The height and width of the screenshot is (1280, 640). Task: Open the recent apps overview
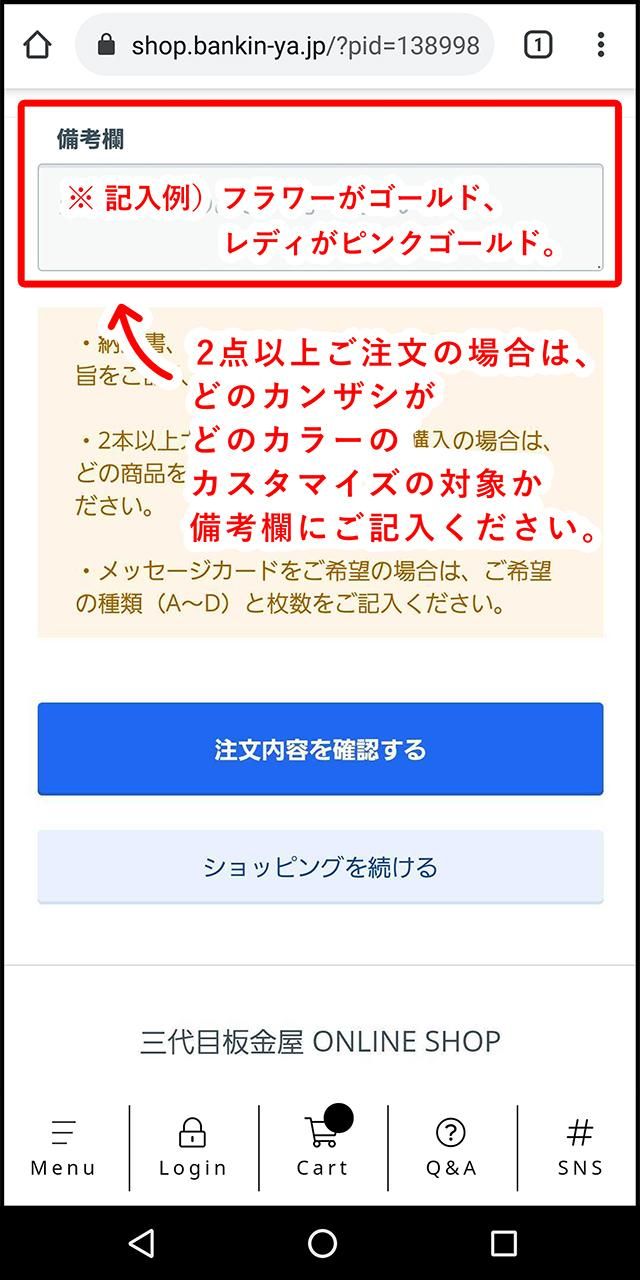503,1243
